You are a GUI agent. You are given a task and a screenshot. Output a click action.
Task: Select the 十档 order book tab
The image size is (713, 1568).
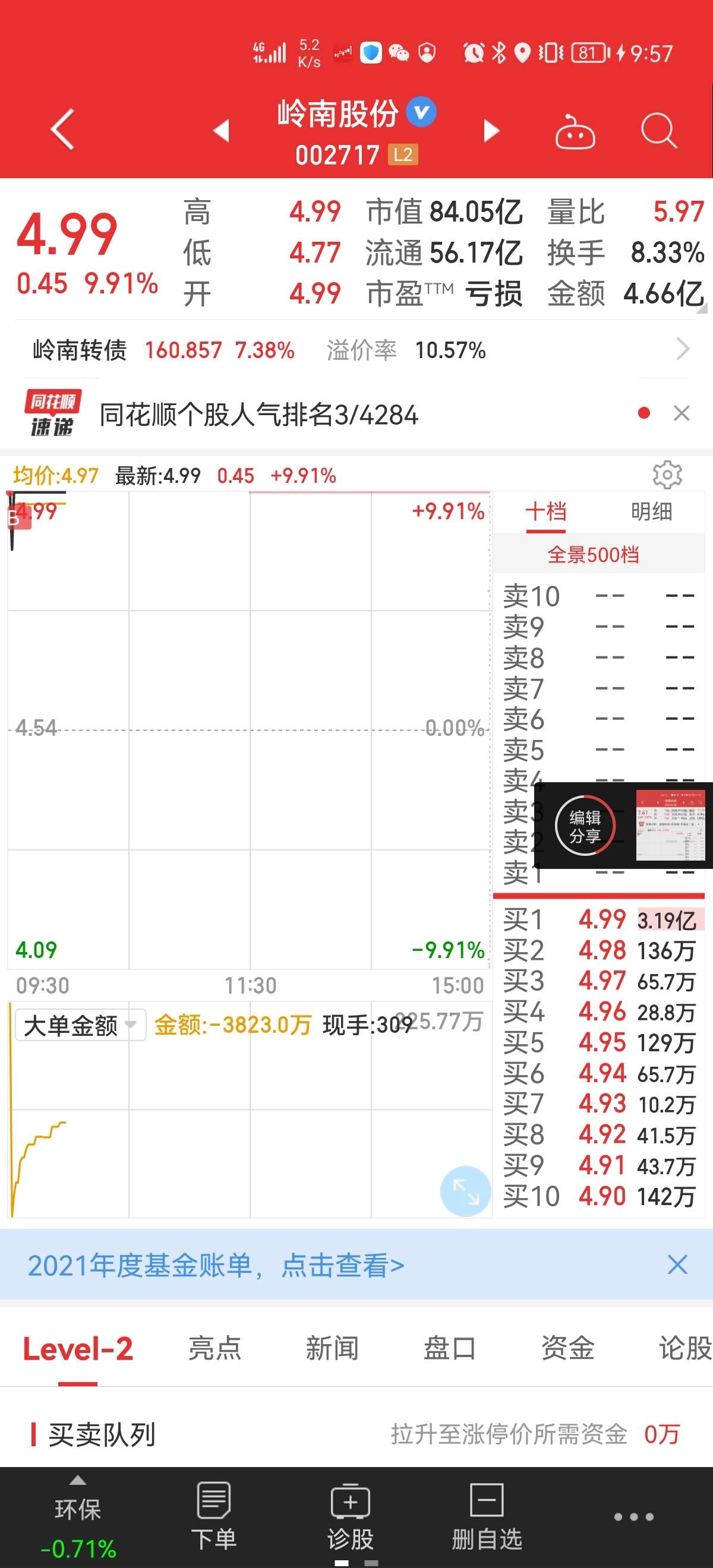546,512
